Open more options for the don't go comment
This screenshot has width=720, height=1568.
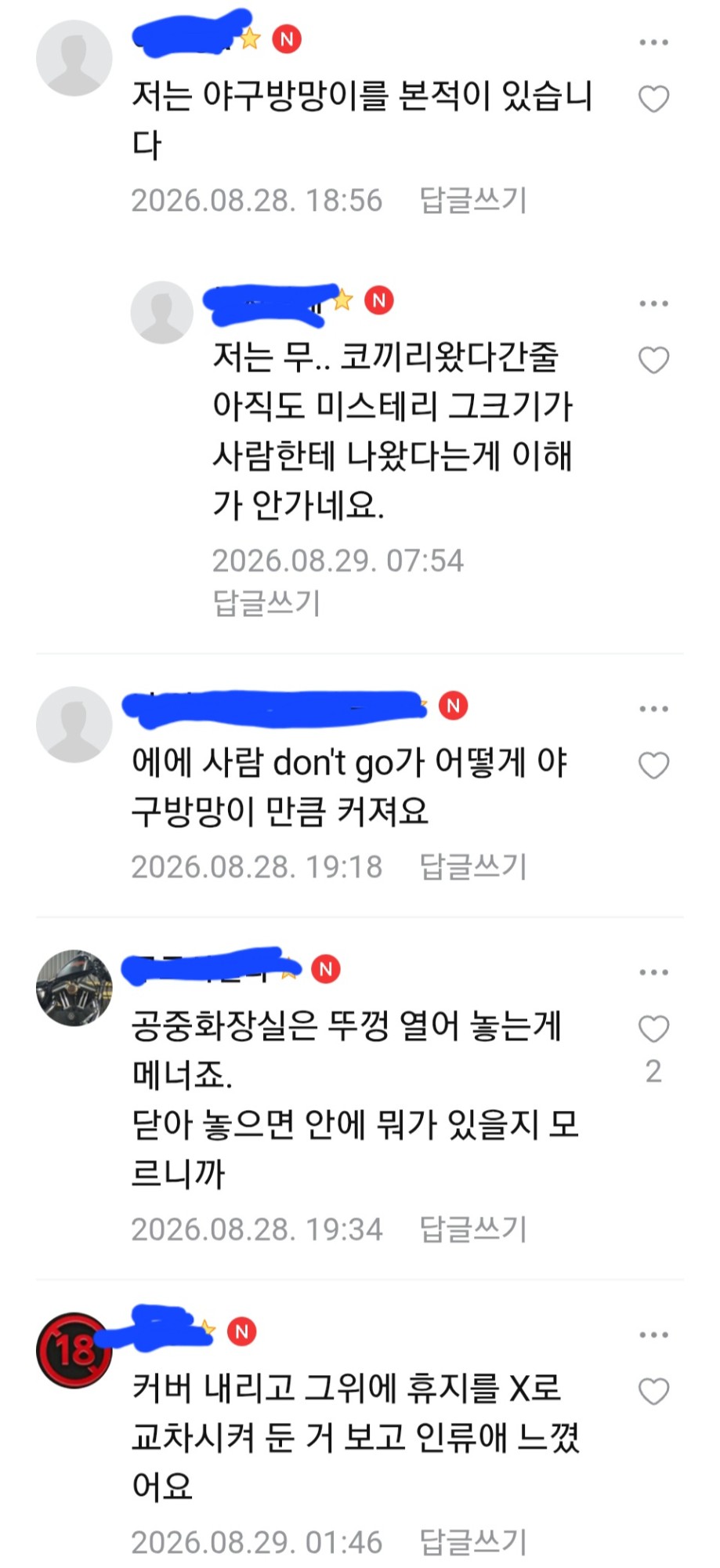[x=653, y=709]
